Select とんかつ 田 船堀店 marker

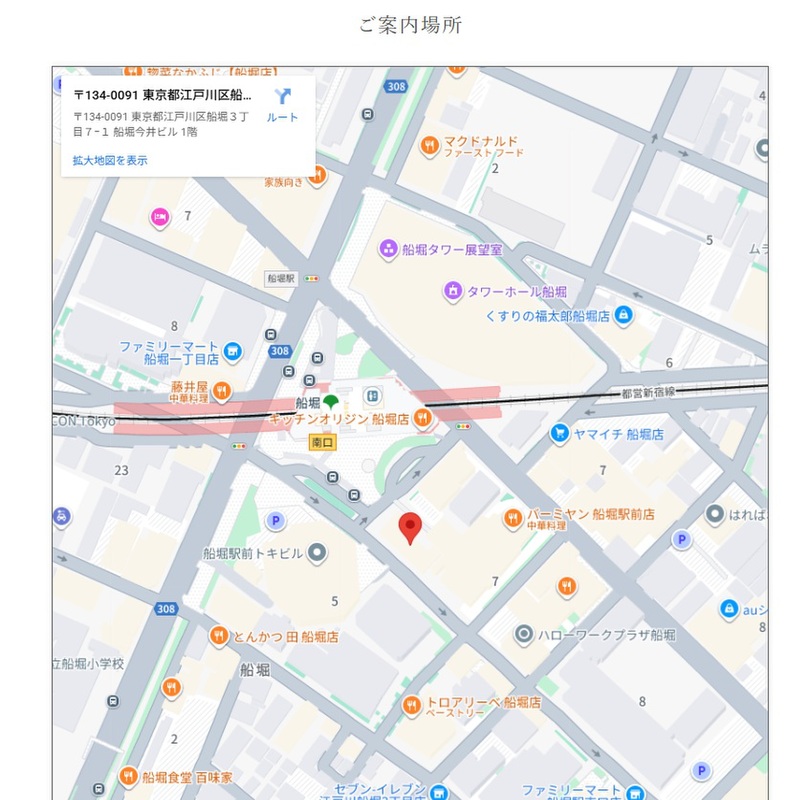click(219, 636)
